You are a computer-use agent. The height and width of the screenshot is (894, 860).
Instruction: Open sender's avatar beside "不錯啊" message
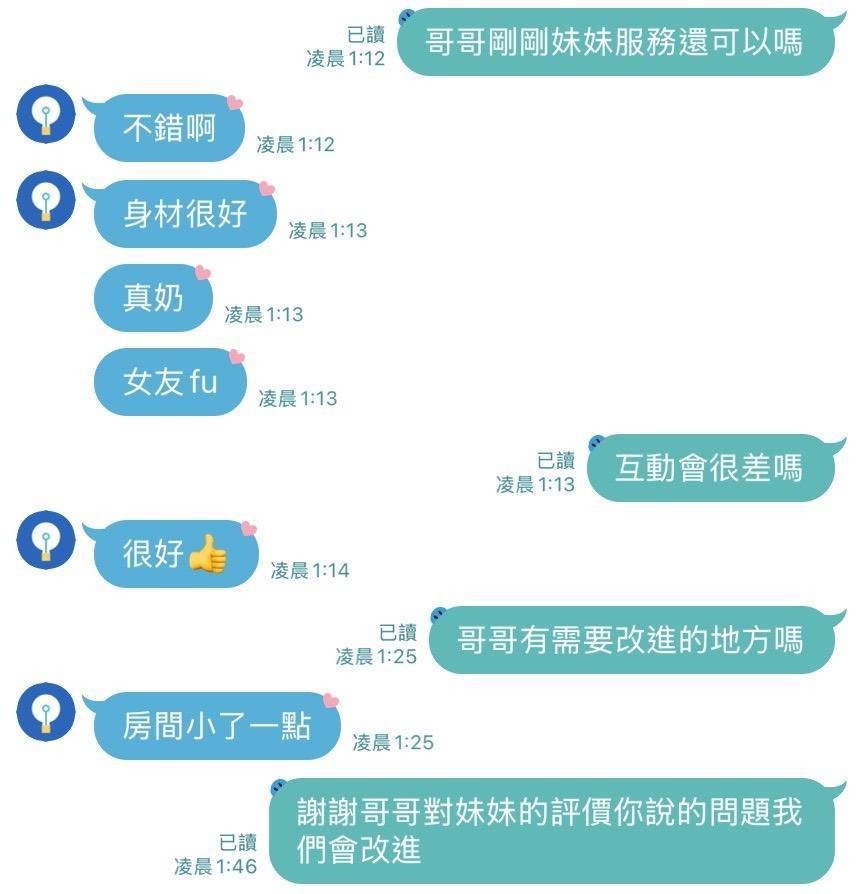pyautogui.click(x=46, y=113)
